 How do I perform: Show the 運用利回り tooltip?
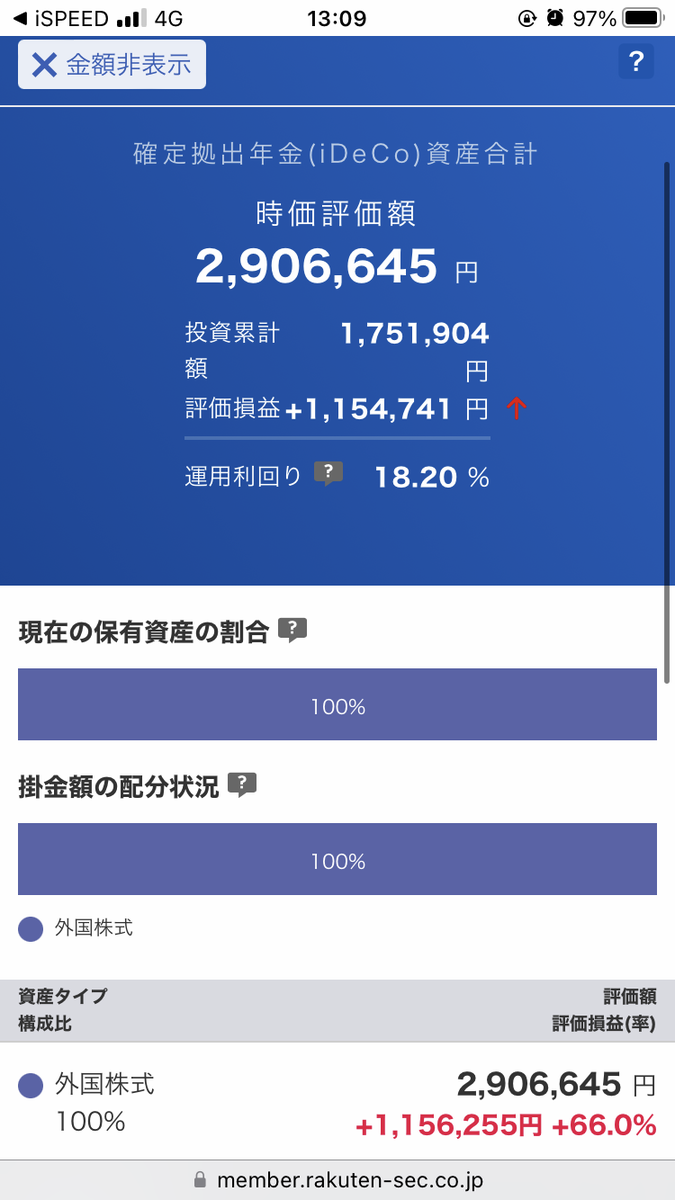[x=328, y=474]
